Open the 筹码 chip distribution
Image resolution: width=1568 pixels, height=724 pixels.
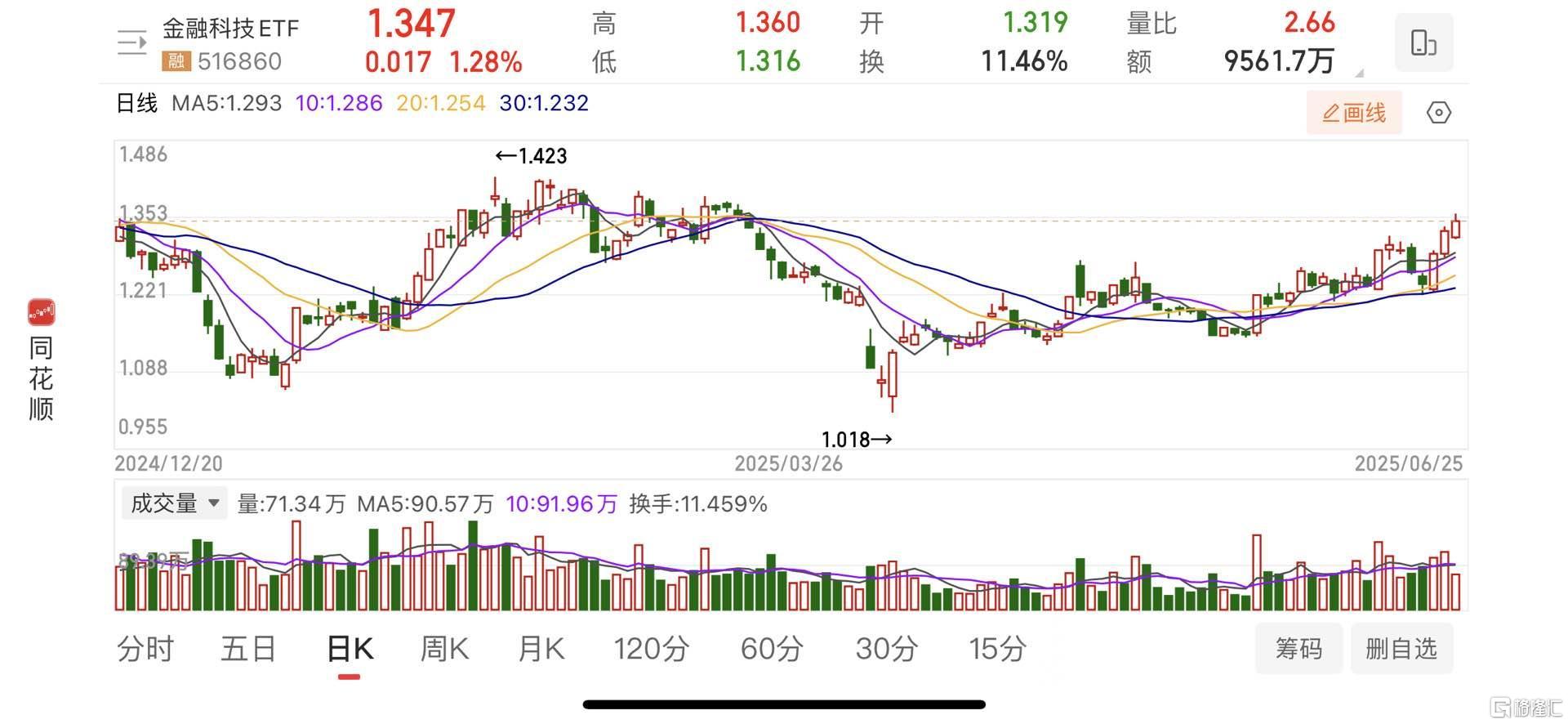pyautogui.click(x=1298, y=649)
